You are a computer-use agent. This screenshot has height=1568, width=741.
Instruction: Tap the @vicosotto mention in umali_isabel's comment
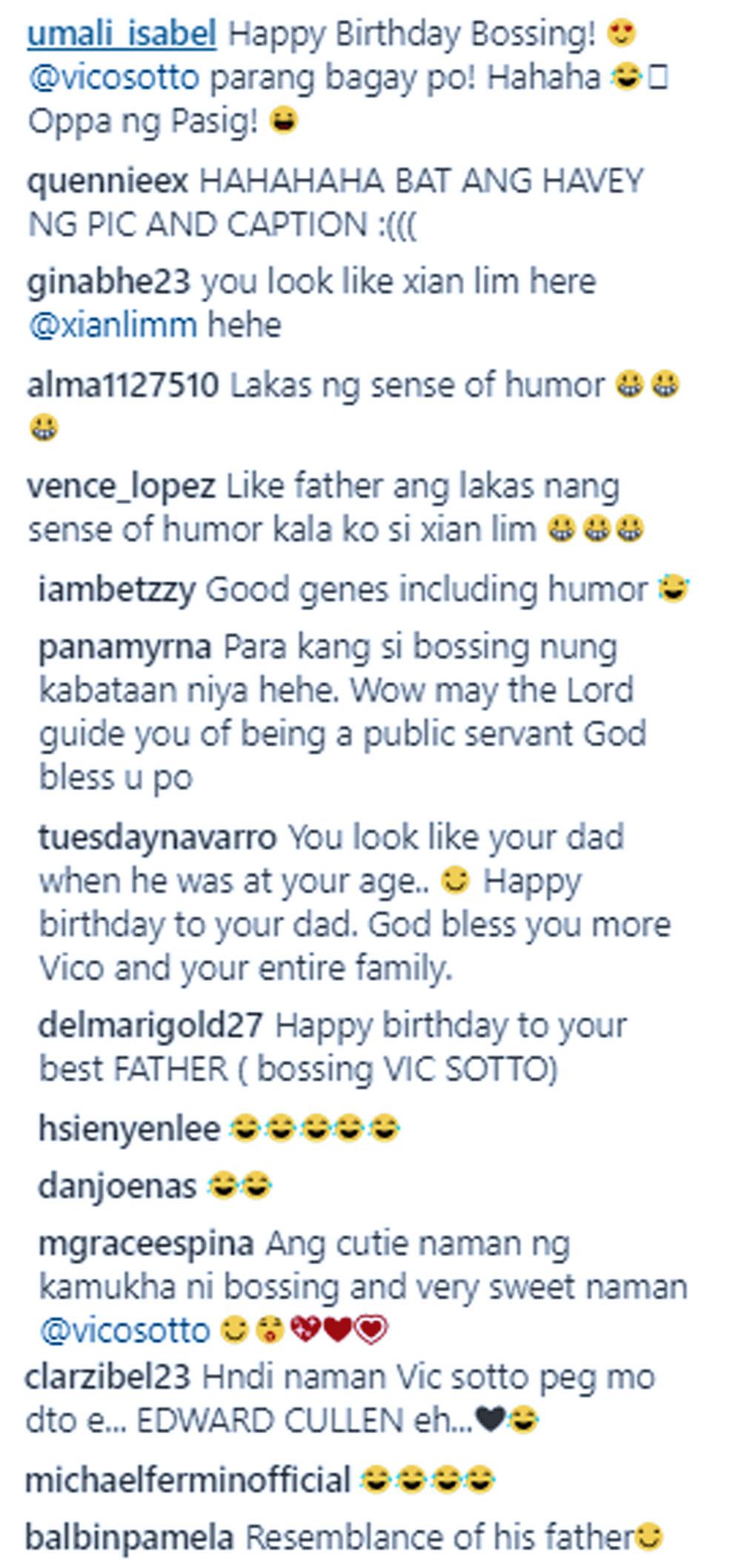pos(113,77)
